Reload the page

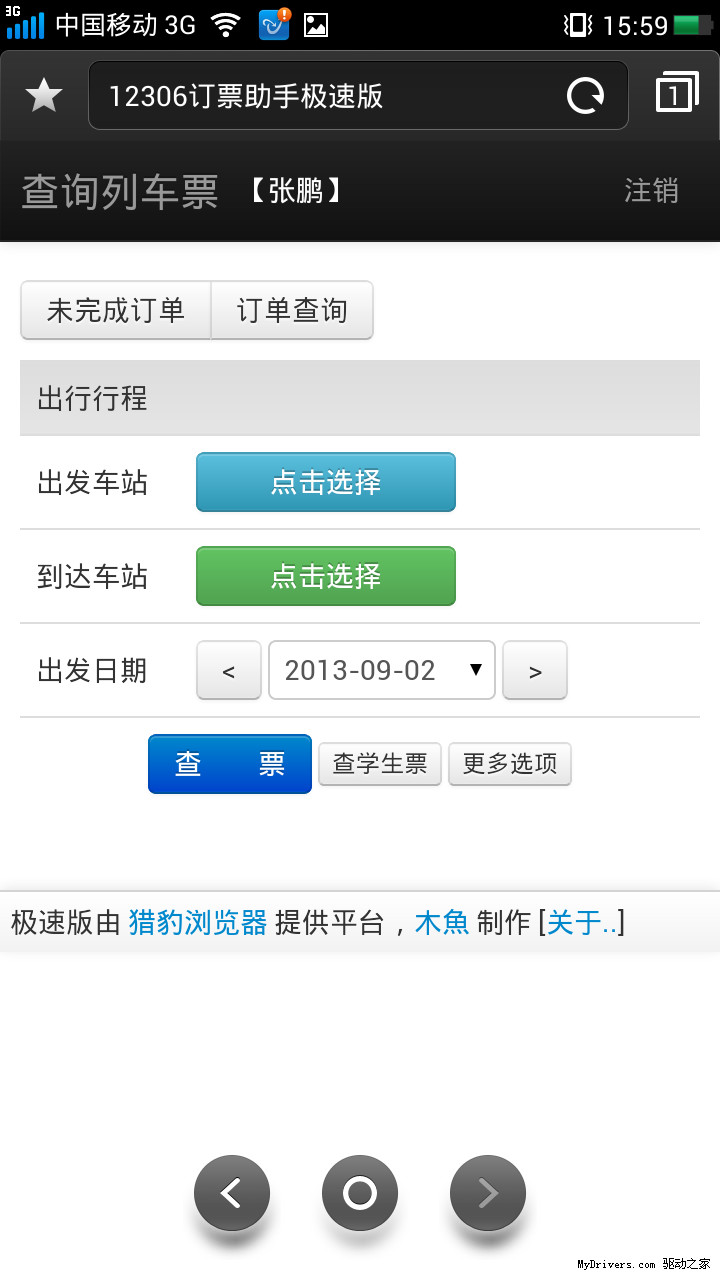tap(585, 96)
